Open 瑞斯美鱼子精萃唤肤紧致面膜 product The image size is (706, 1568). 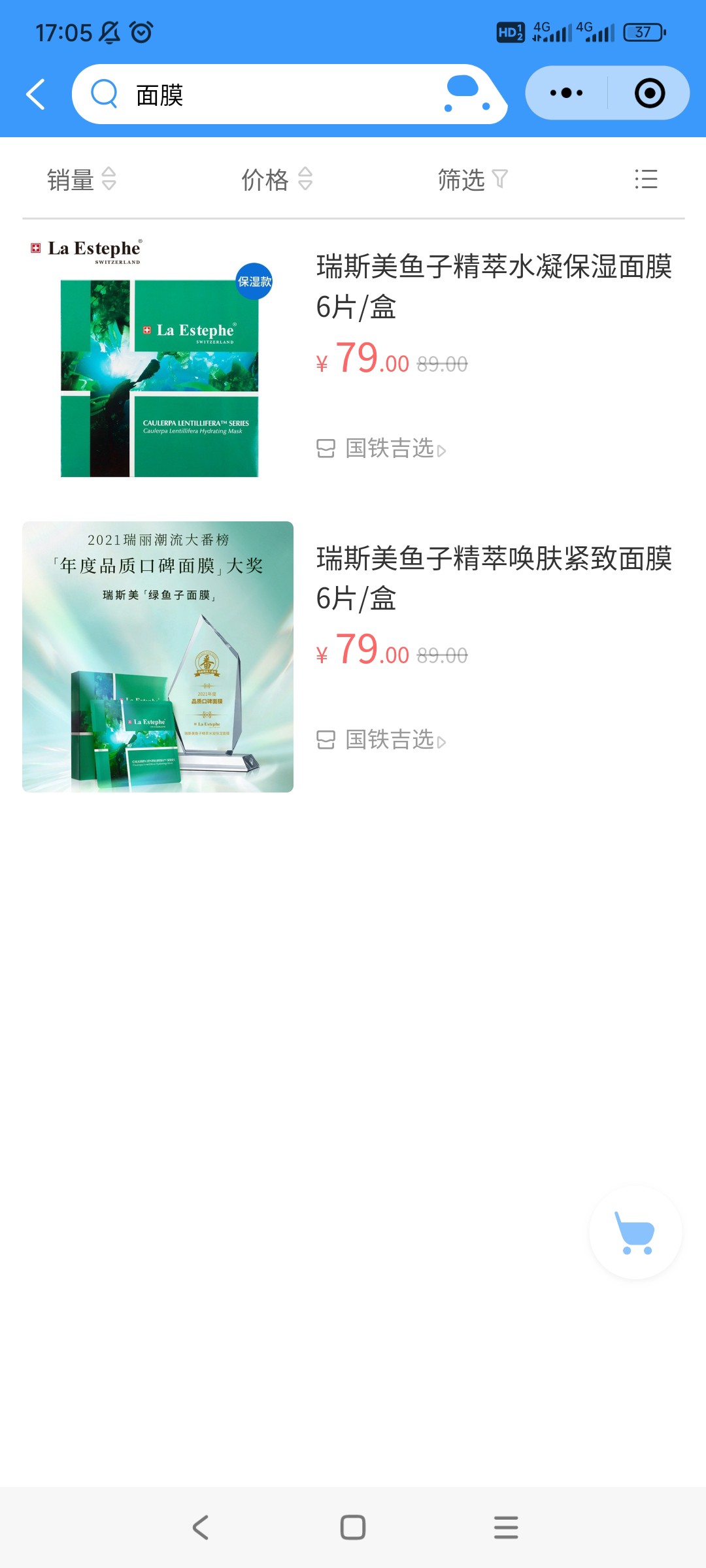[x=494, y=578]
